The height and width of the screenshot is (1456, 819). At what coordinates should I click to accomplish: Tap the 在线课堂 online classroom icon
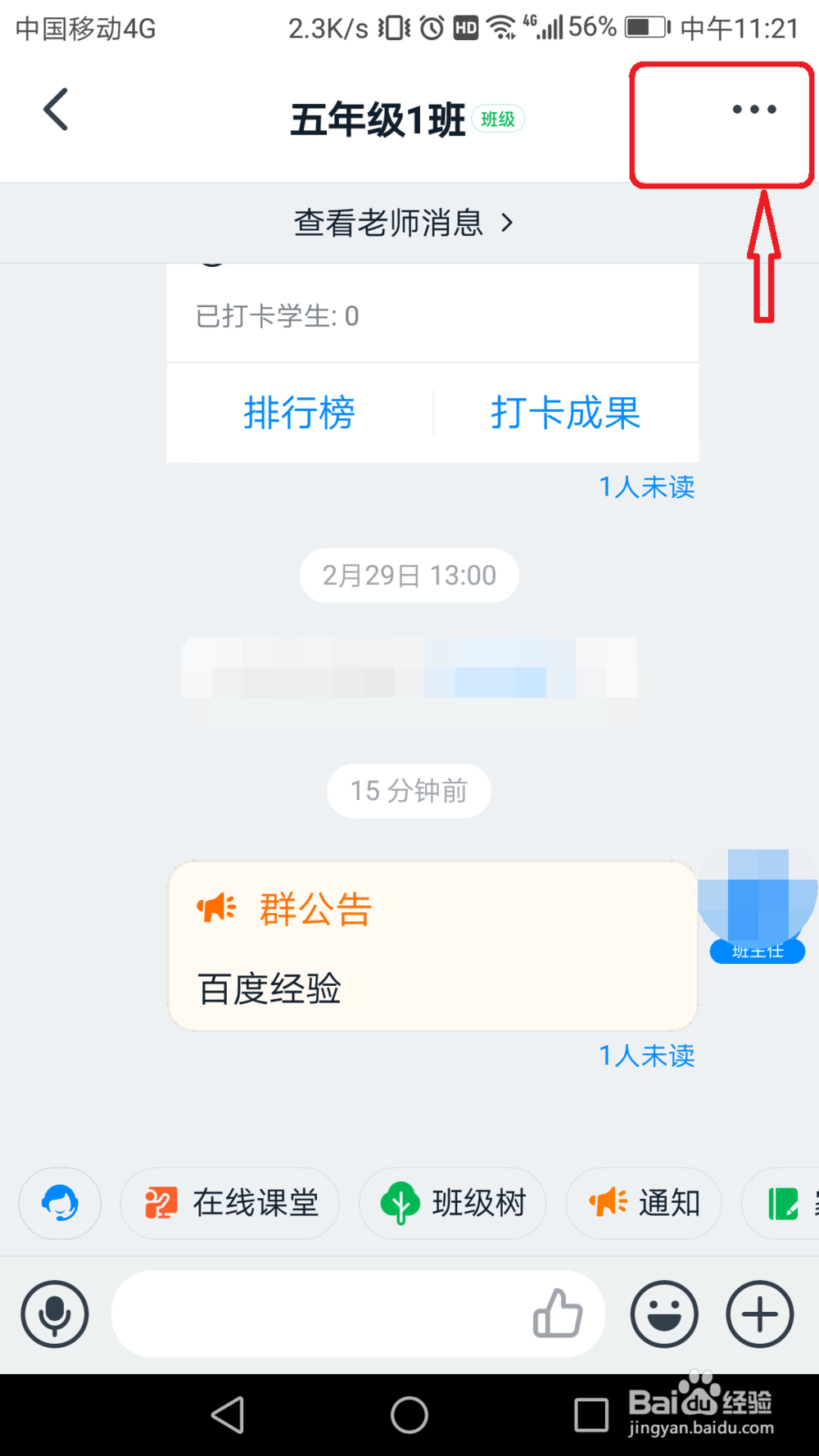229,1203
